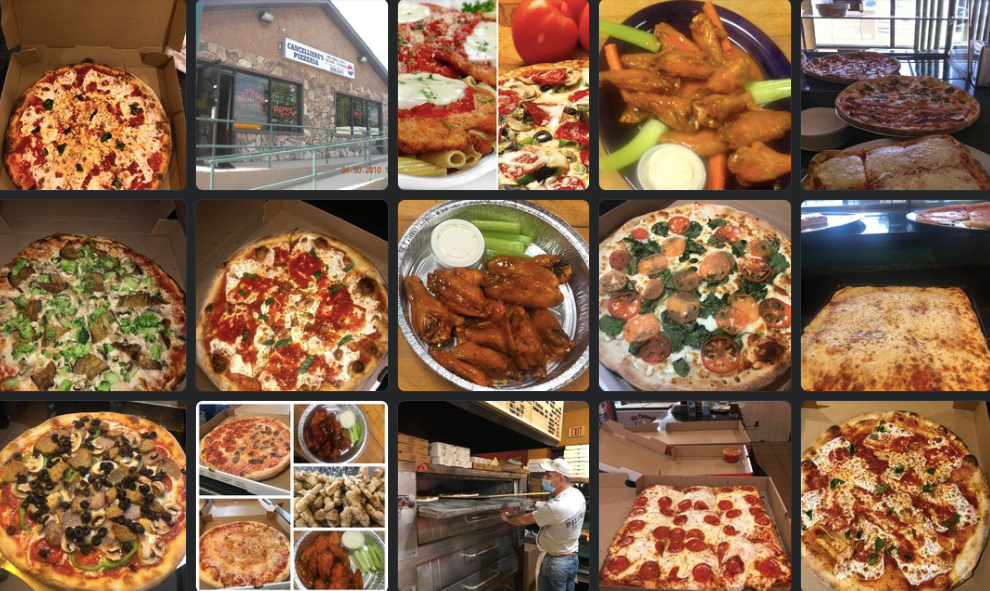990x591 pixels.
Task: Open the broccoli topped pizza photo
Action: click(x=92, y=296)
